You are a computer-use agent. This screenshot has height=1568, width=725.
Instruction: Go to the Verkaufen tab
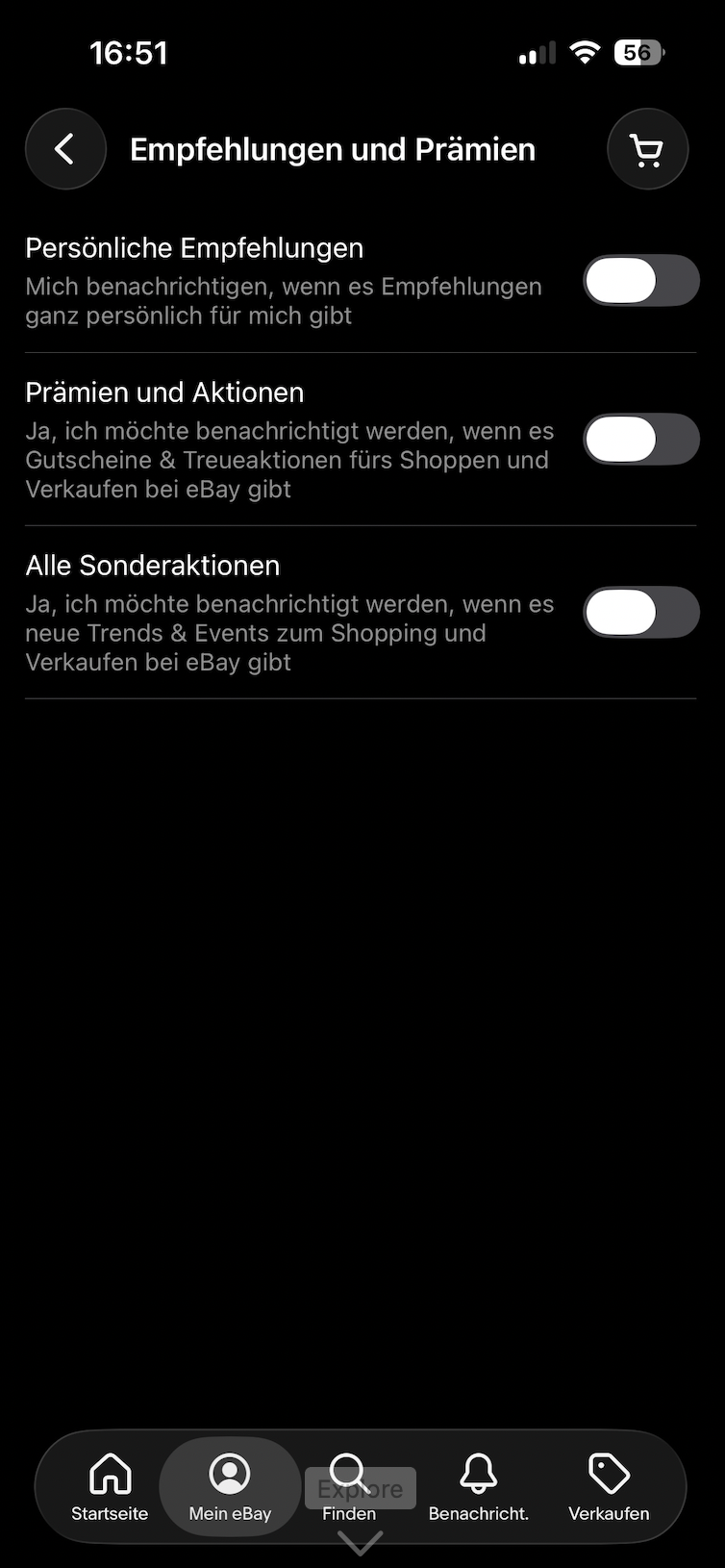(609, 1486)
